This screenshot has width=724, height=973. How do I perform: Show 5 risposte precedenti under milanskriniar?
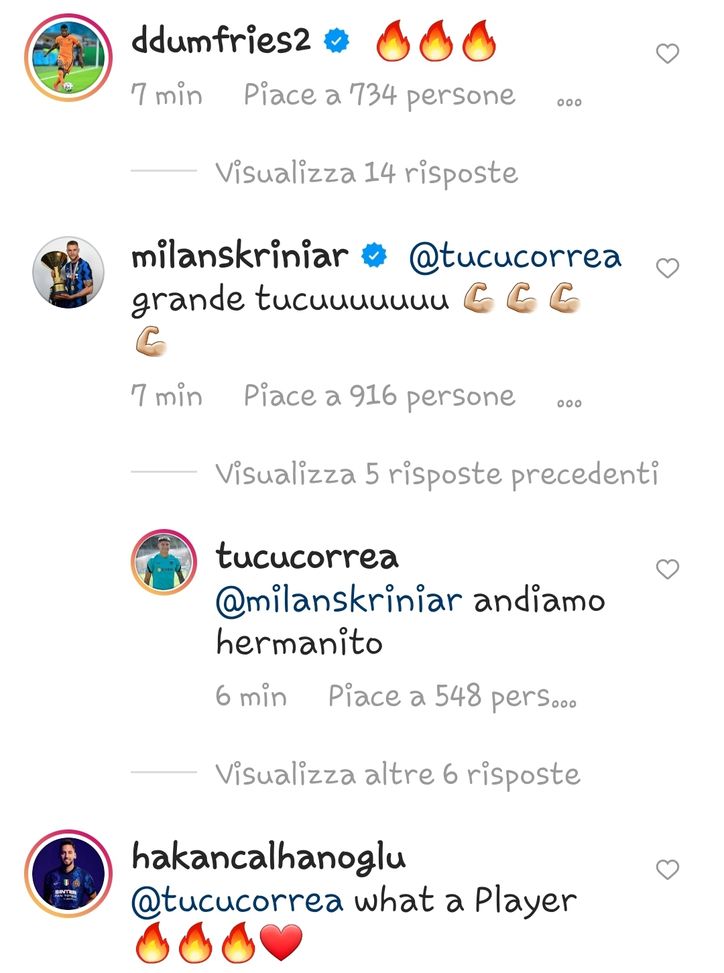436,473
